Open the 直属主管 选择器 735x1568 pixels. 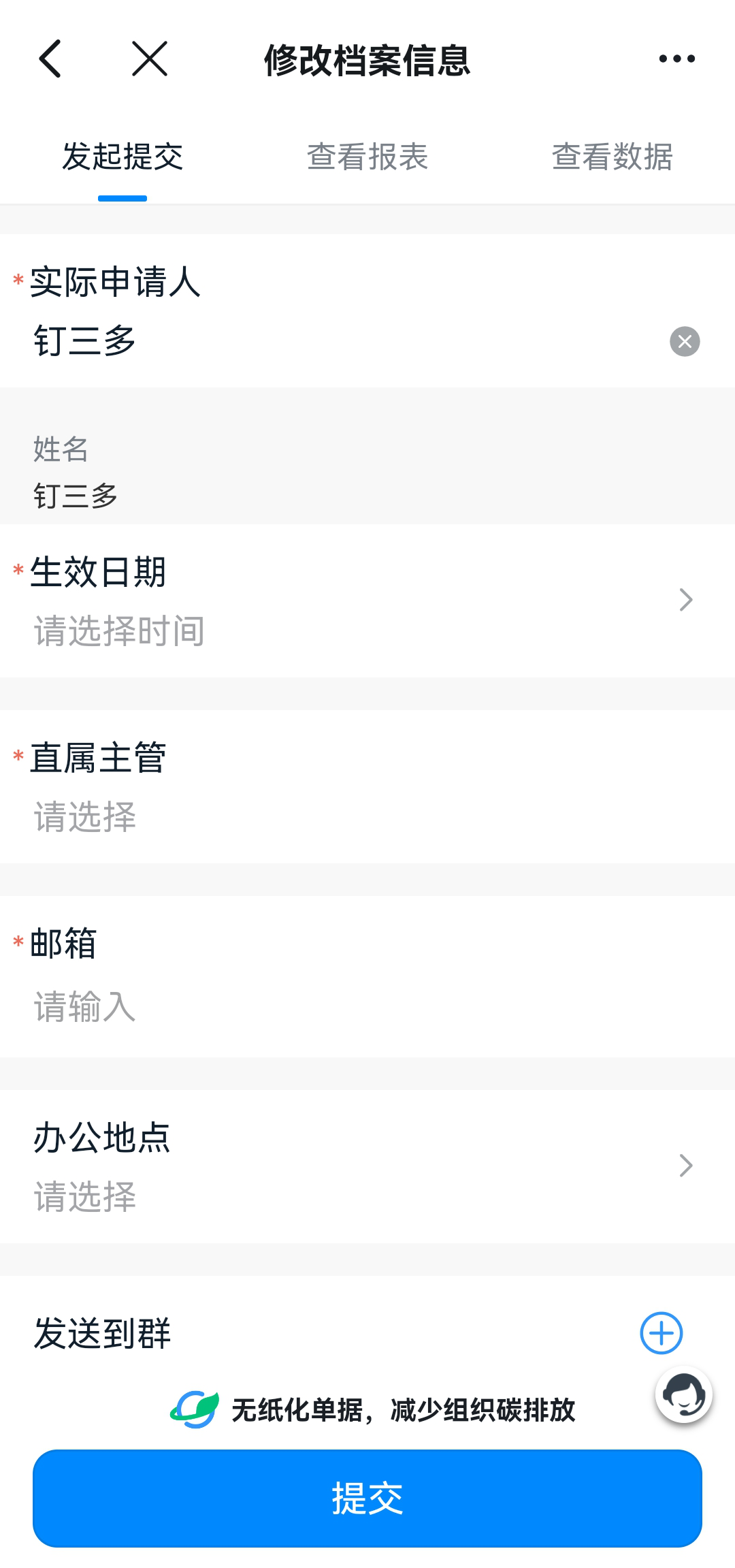[x=272, y=817]
